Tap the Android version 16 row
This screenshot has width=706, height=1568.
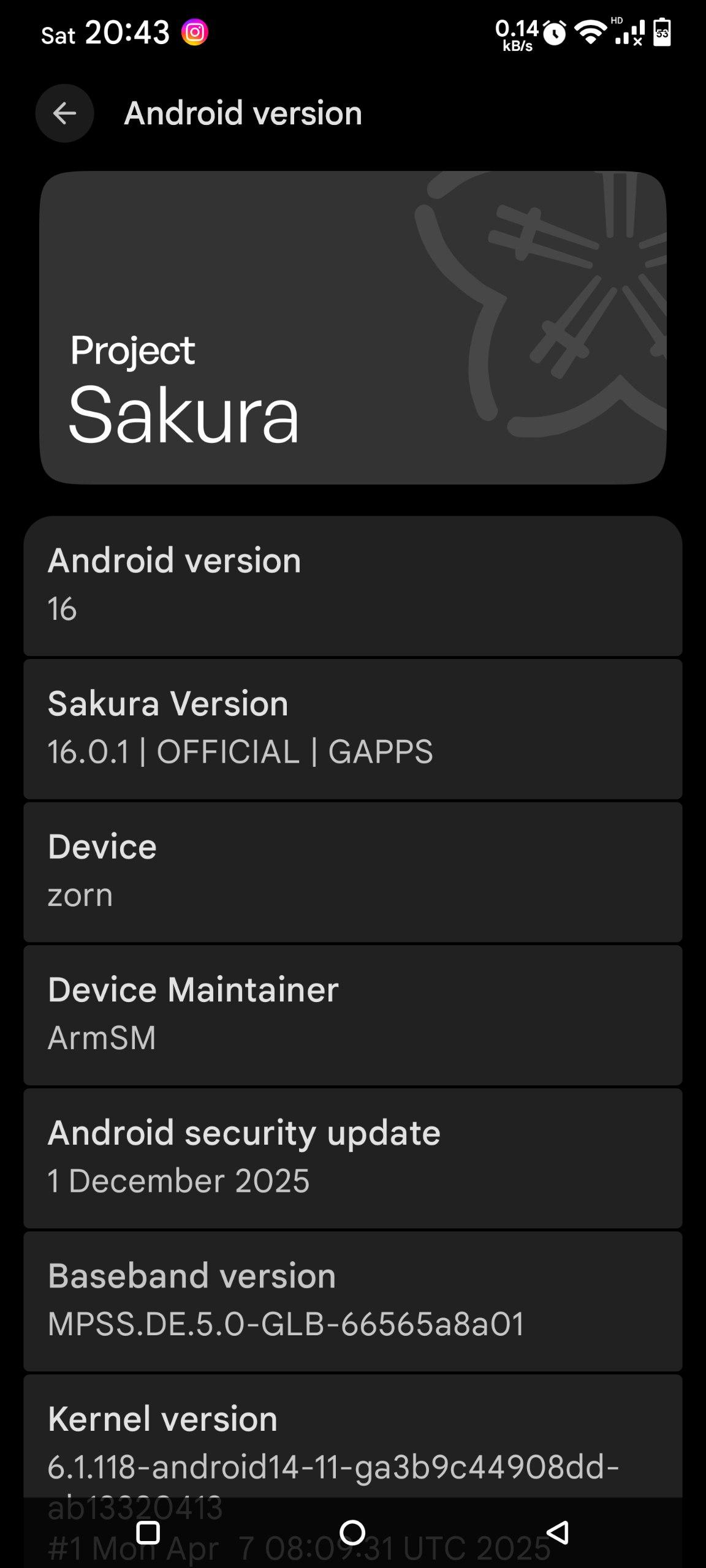coord(353,585)
